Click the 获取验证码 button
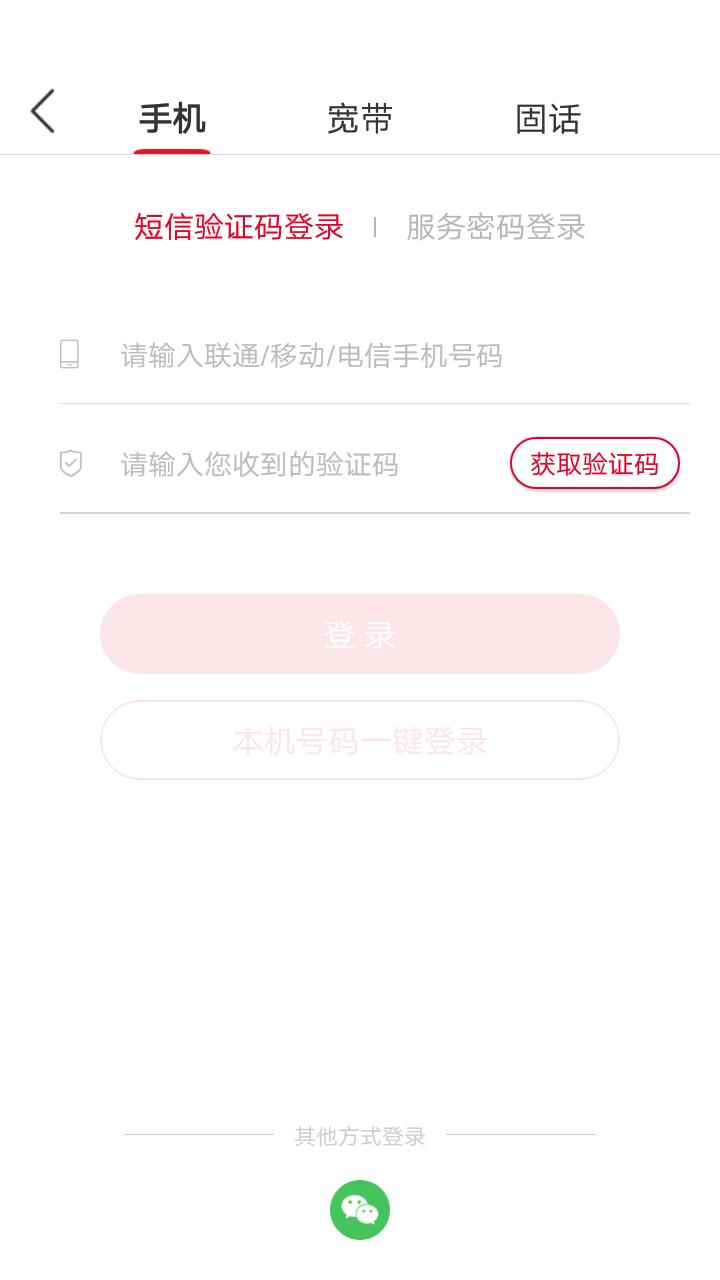720x1280 pixels. click(x=594, y=463)
